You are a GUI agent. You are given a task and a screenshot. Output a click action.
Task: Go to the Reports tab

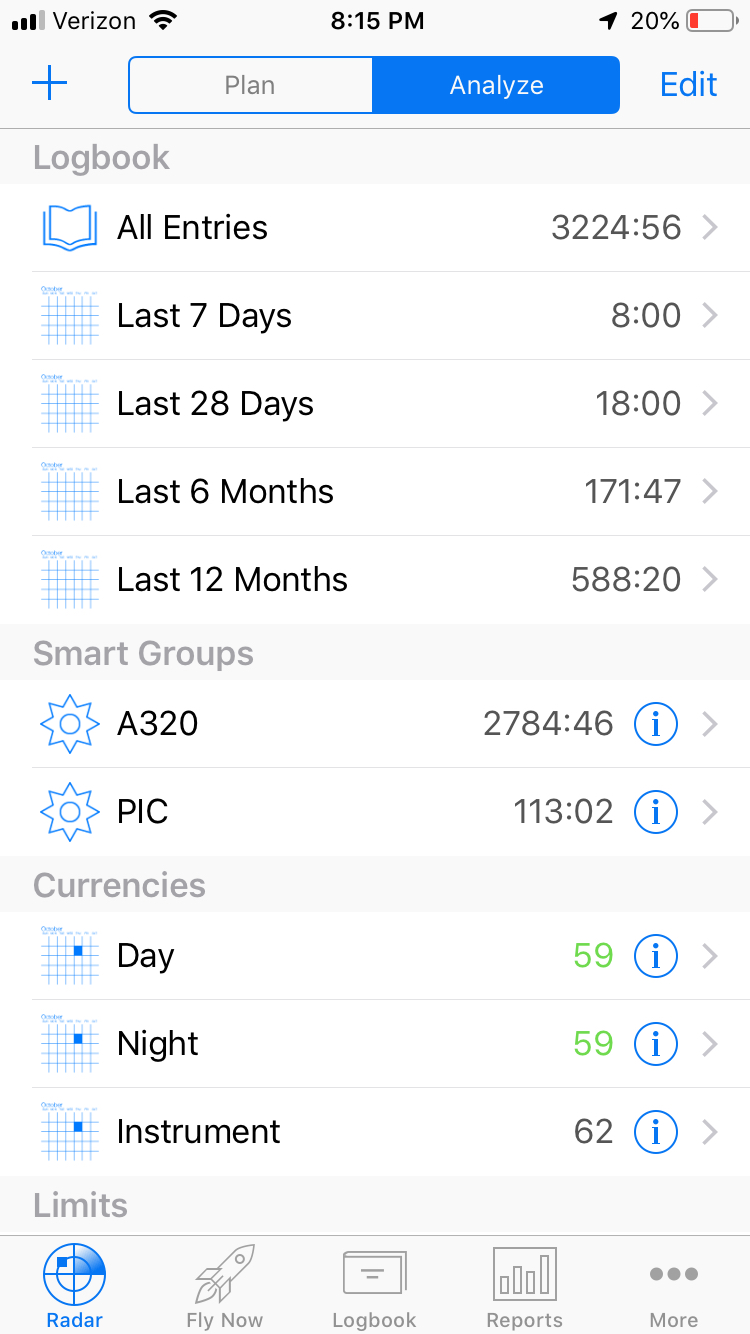pos(525,1286)
